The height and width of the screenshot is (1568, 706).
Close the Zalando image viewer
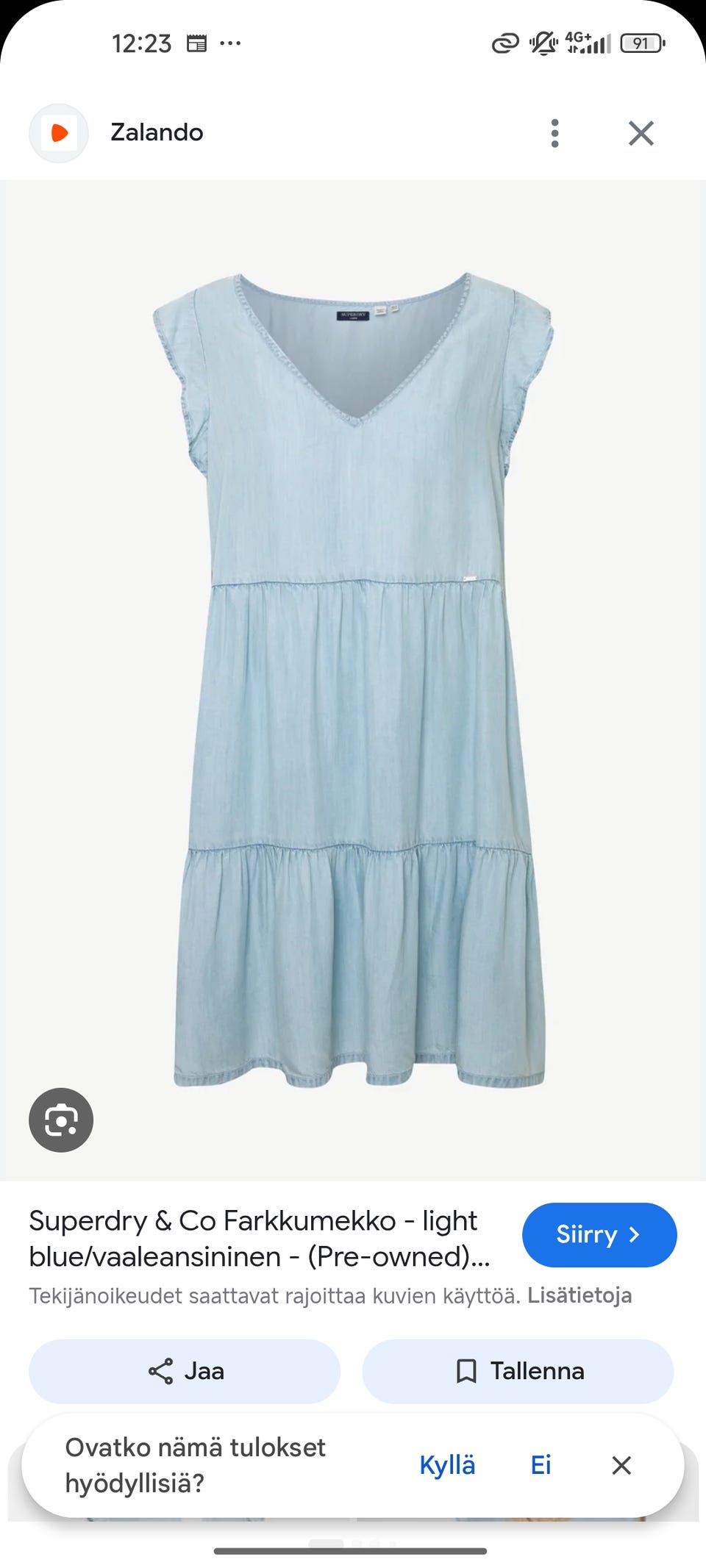(x=641, y=133)
